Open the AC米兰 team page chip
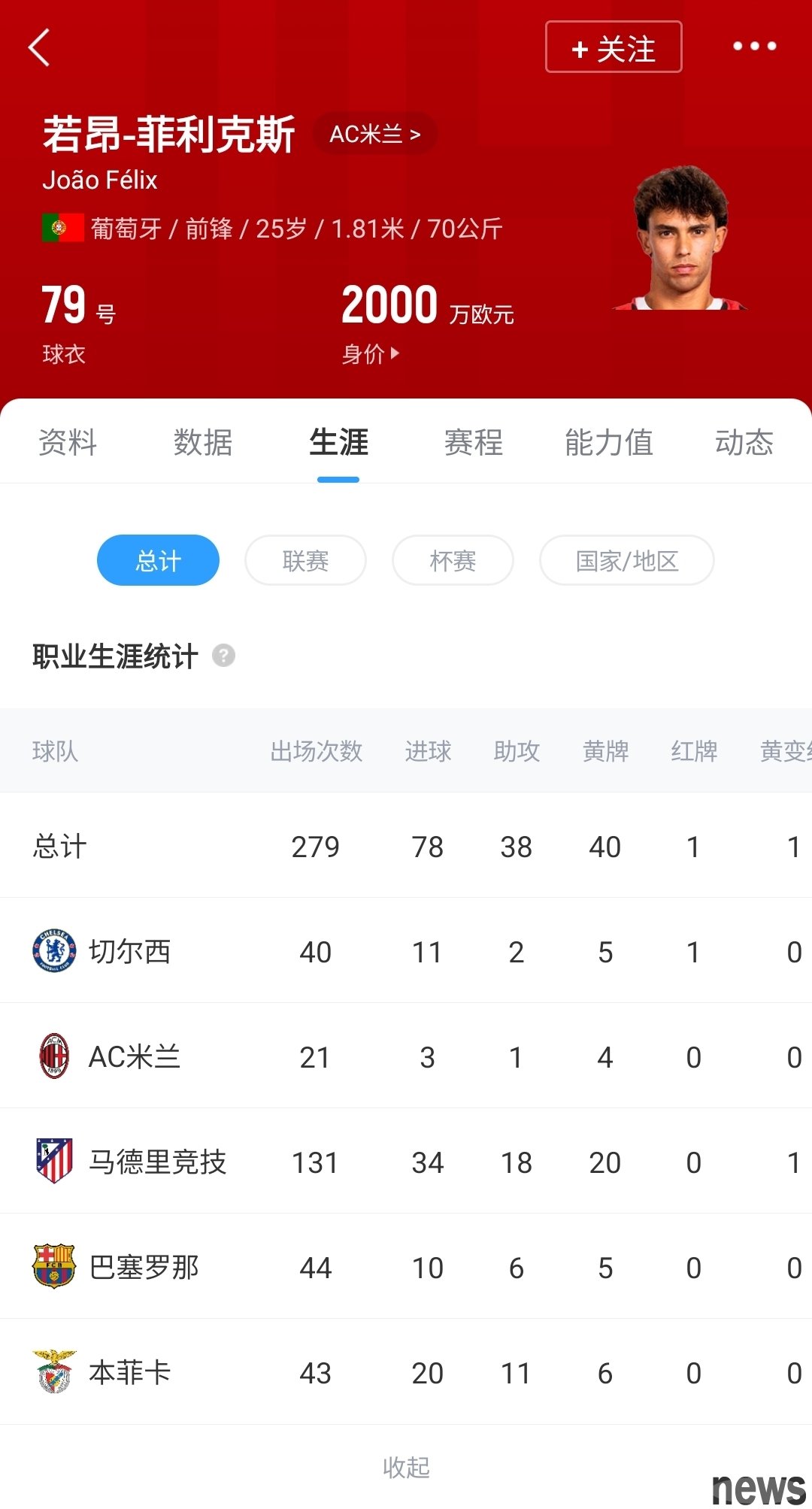 (x=374, y=134)
